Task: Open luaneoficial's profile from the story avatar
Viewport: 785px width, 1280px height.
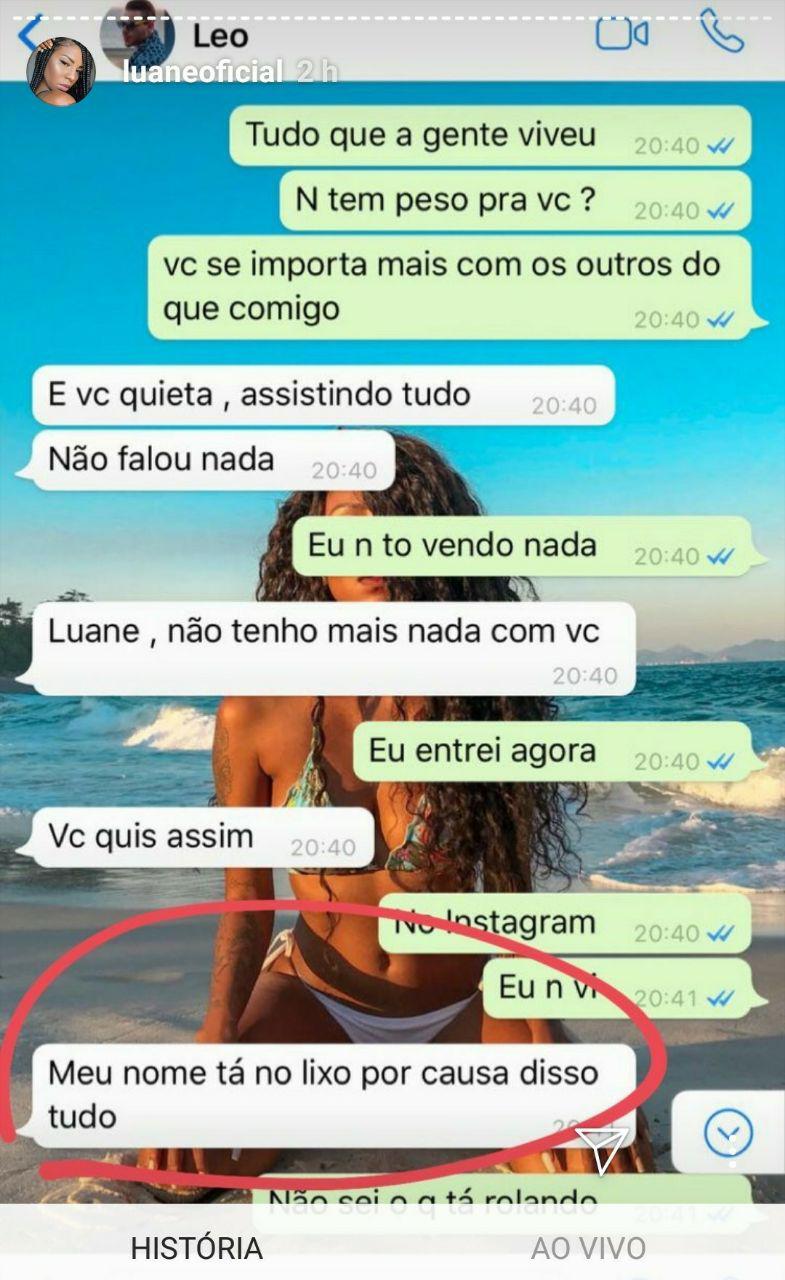Action: 61,71
